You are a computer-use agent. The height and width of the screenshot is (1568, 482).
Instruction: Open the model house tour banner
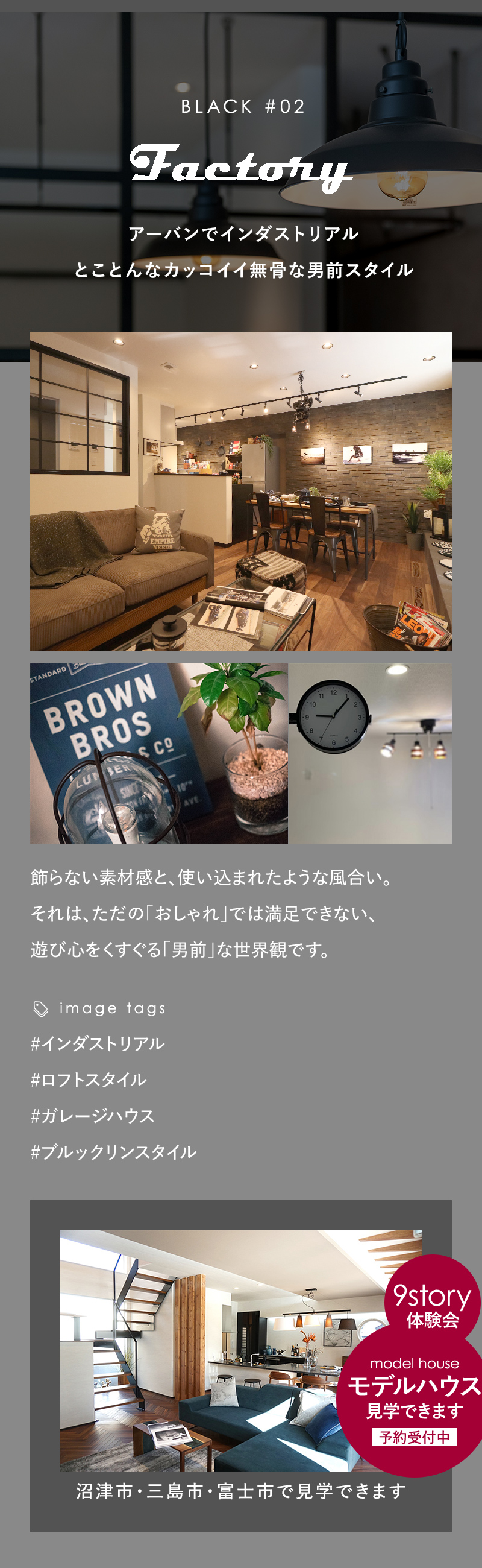coord(240,1365)
